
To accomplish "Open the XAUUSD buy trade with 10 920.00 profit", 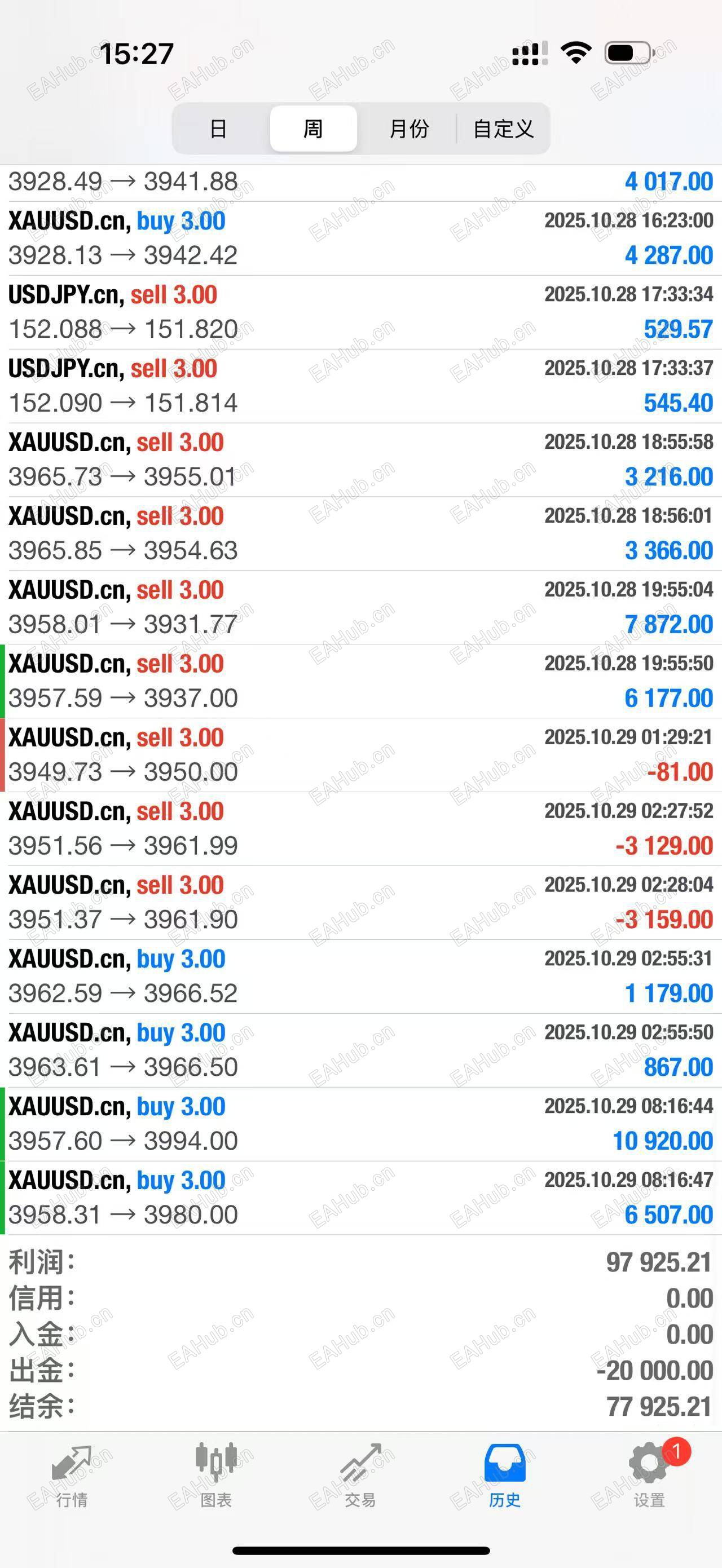I will click(x=360, y=1124).
